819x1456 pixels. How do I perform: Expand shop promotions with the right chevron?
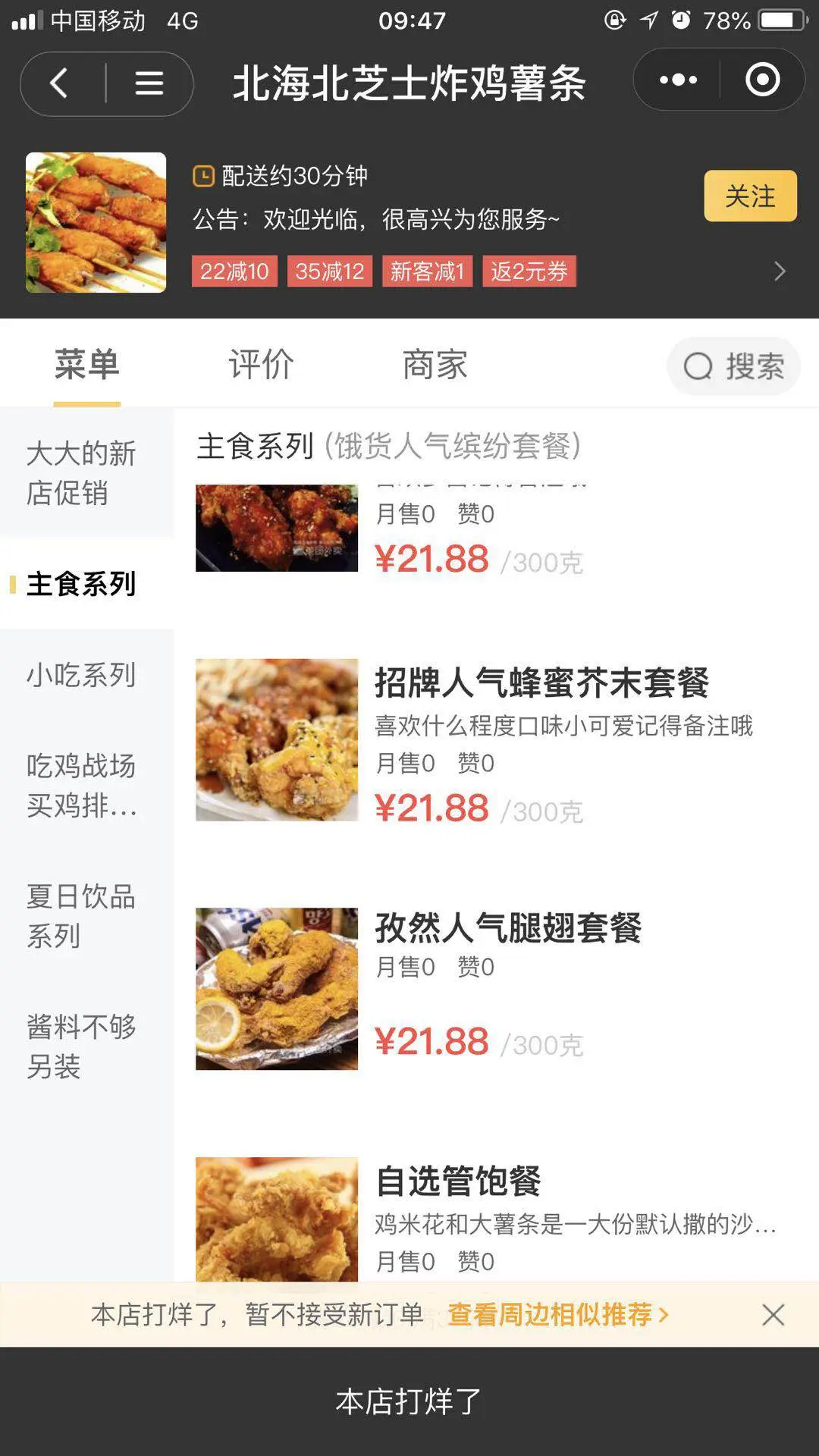click(x=780, y=271)
